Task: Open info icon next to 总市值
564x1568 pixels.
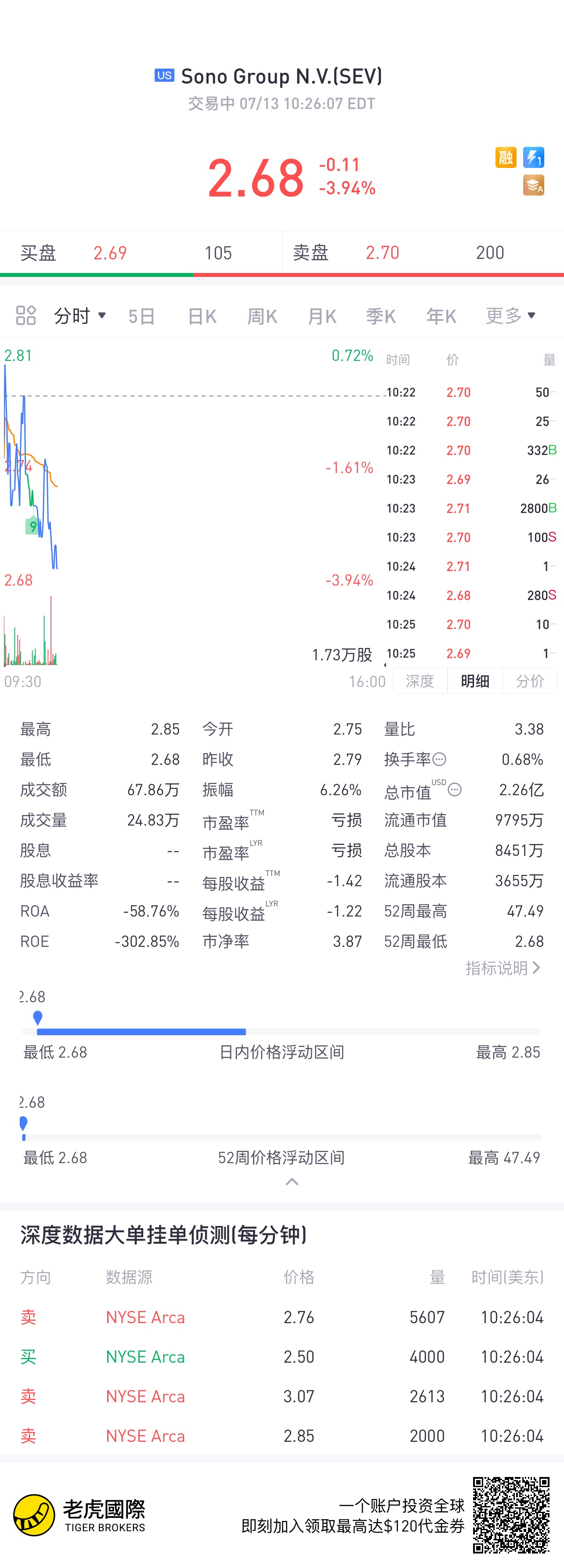Action: pyautogui.click(x=455, y=789)
